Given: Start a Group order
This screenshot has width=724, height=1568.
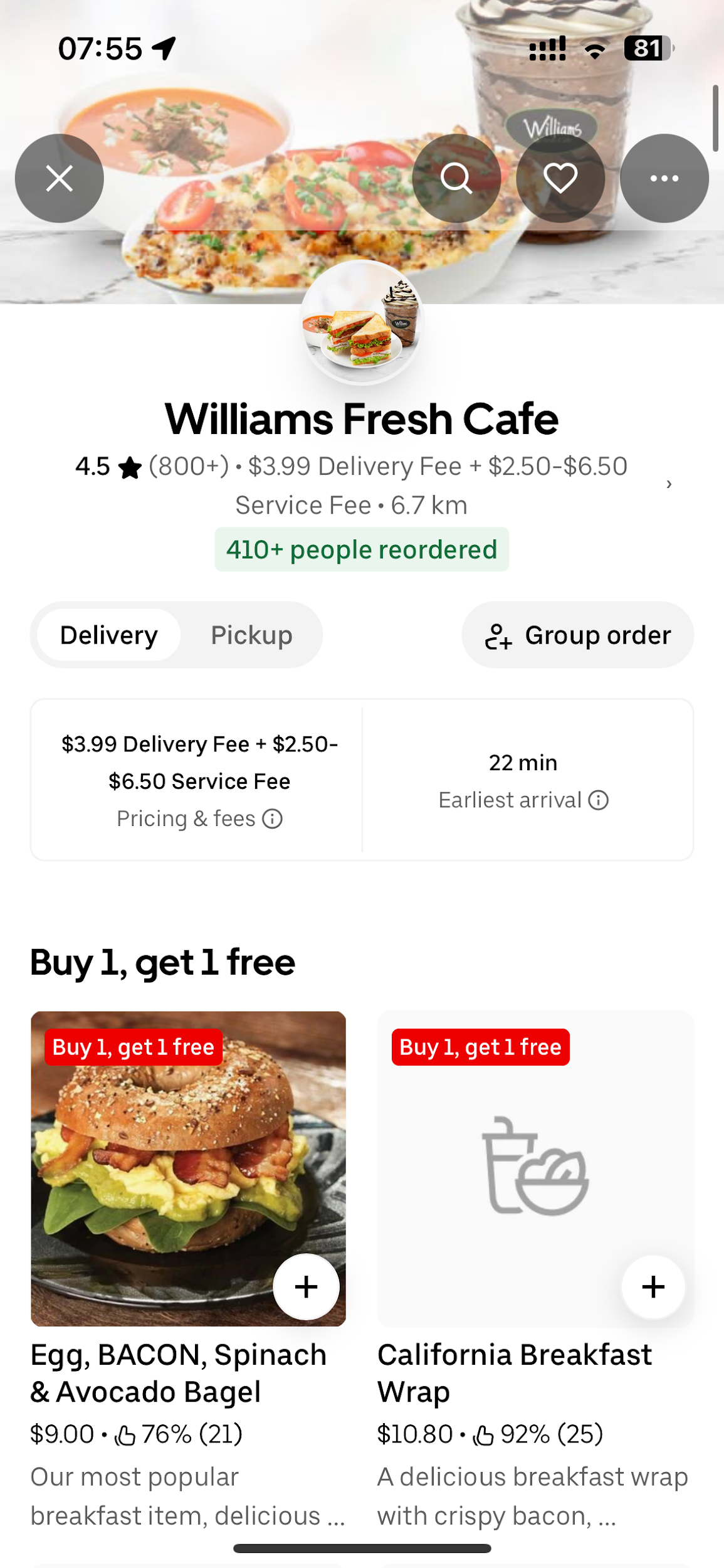Looking at the screenshot, I should click(577, 635).
